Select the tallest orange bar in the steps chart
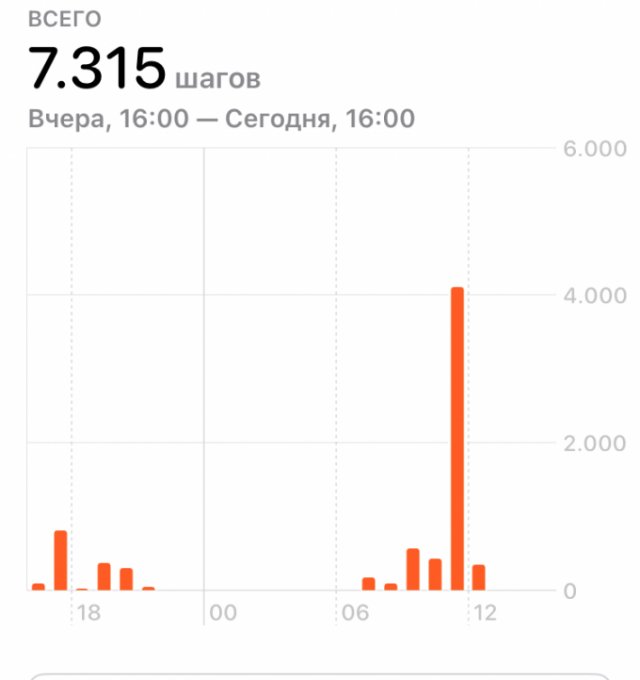 [457, 438]
